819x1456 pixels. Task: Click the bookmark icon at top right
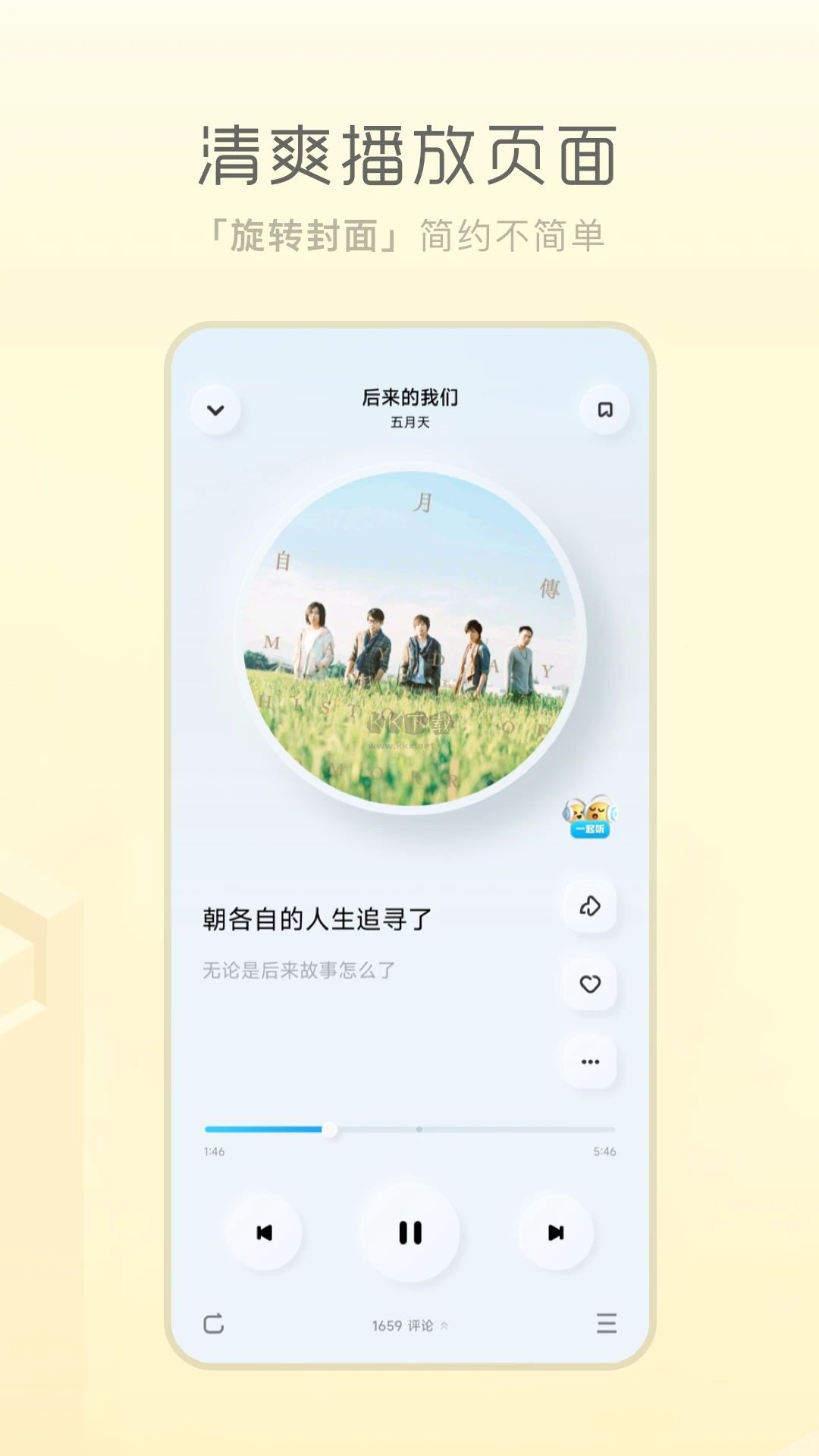(x=603, y=409)
